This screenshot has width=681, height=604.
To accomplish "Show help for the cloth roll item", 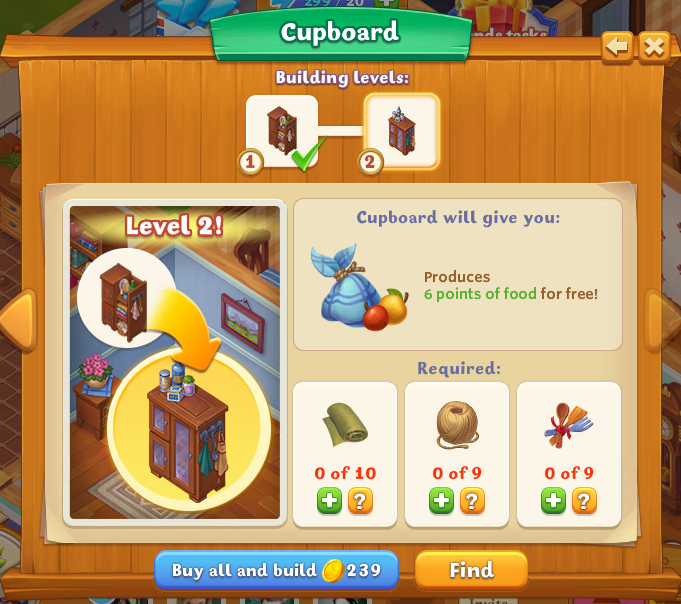I will coord(360,501).
